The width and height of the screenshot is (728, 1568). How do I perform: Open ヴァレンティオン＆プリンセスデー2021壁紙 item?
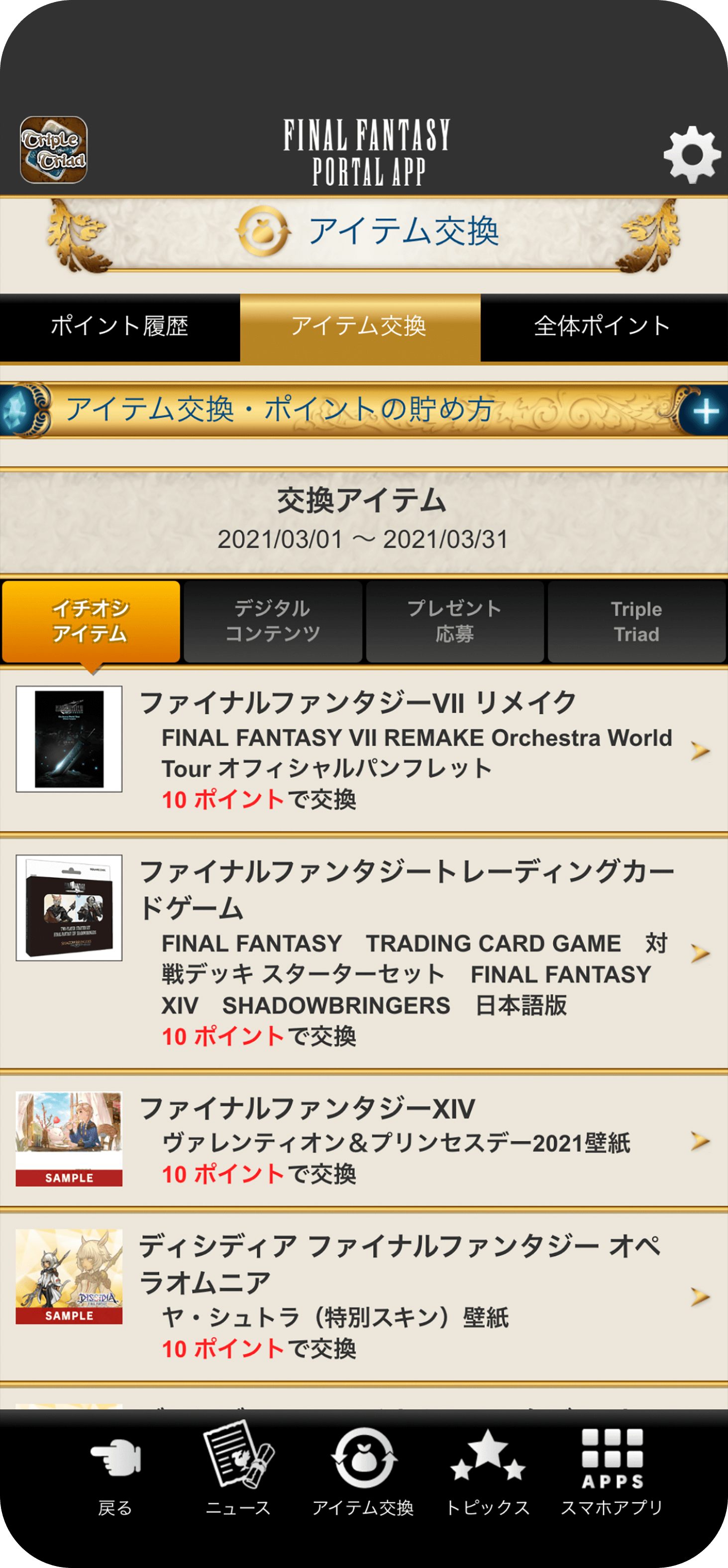click(364, 1141)
